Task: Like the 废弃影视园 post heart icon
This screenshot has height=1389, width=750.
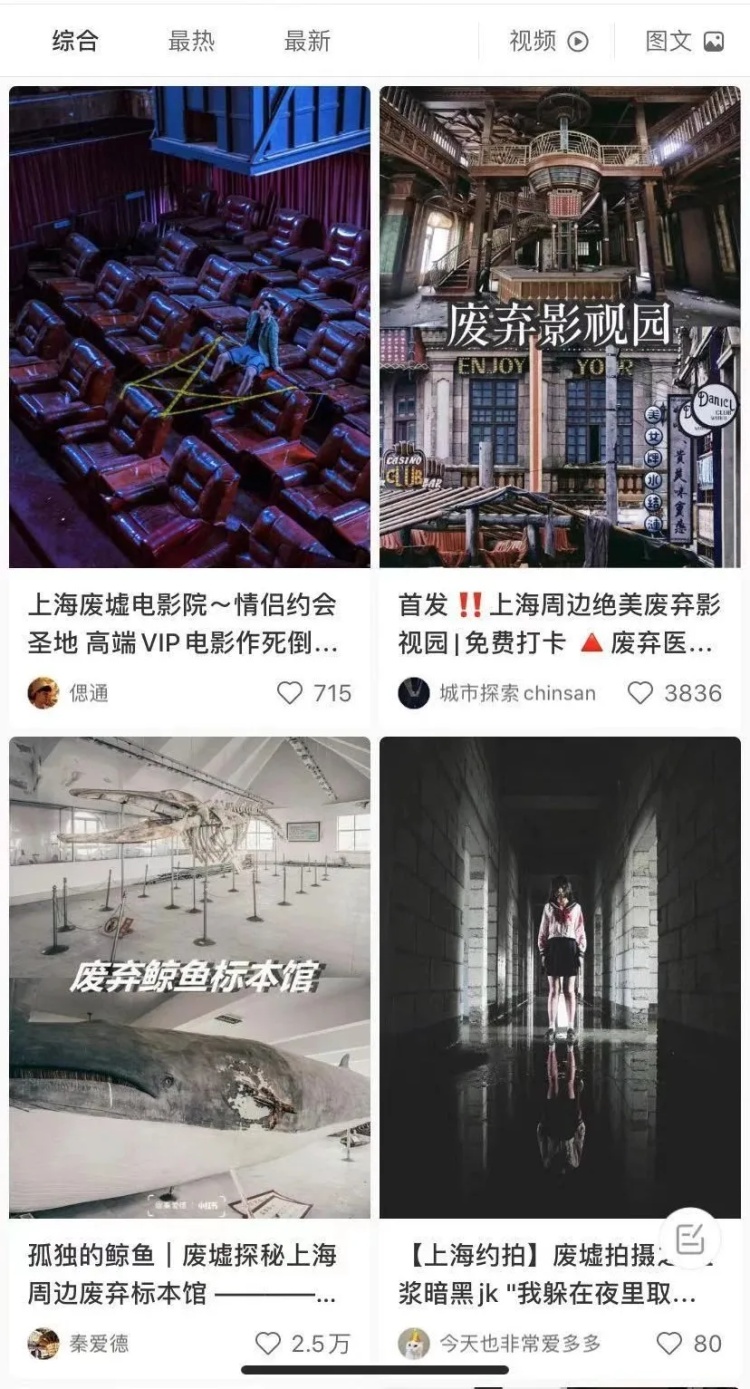Action: point(640,693)
